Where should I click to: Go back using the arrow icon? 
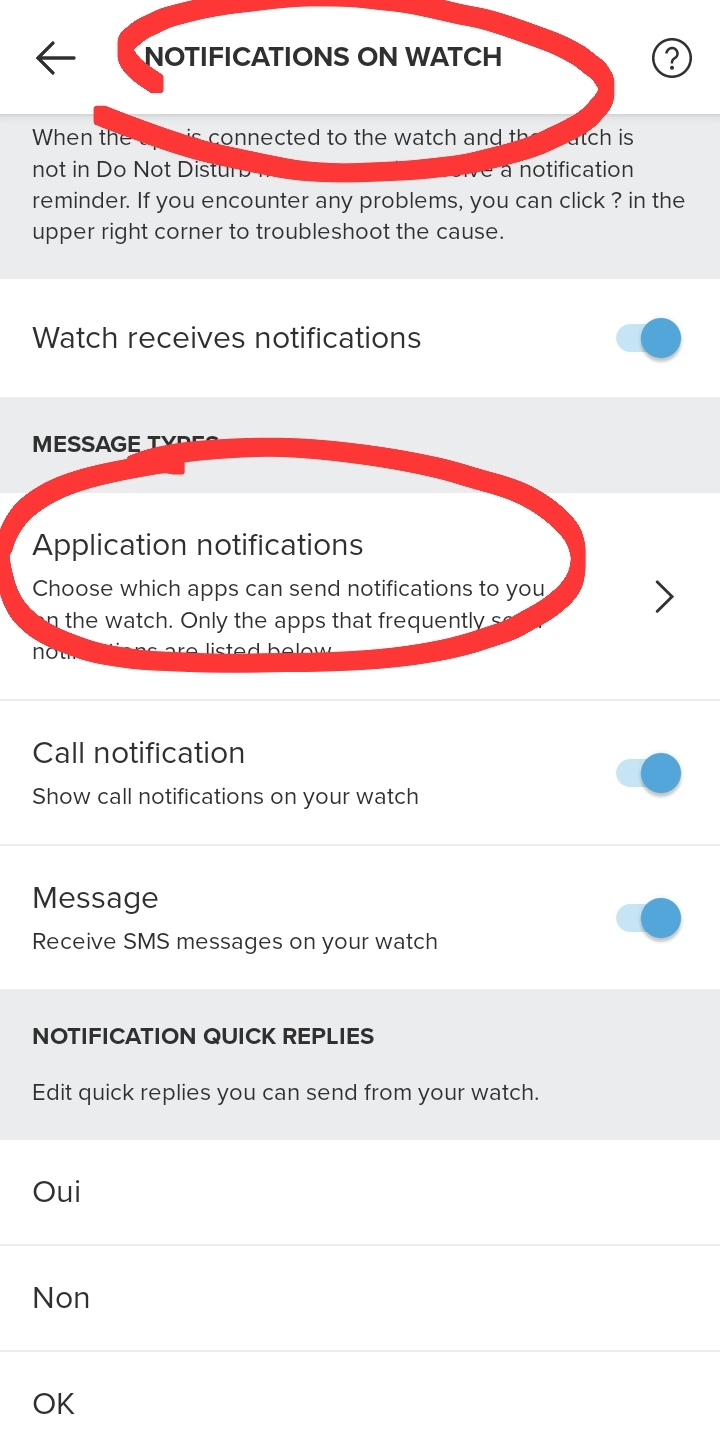pos(56,58)
